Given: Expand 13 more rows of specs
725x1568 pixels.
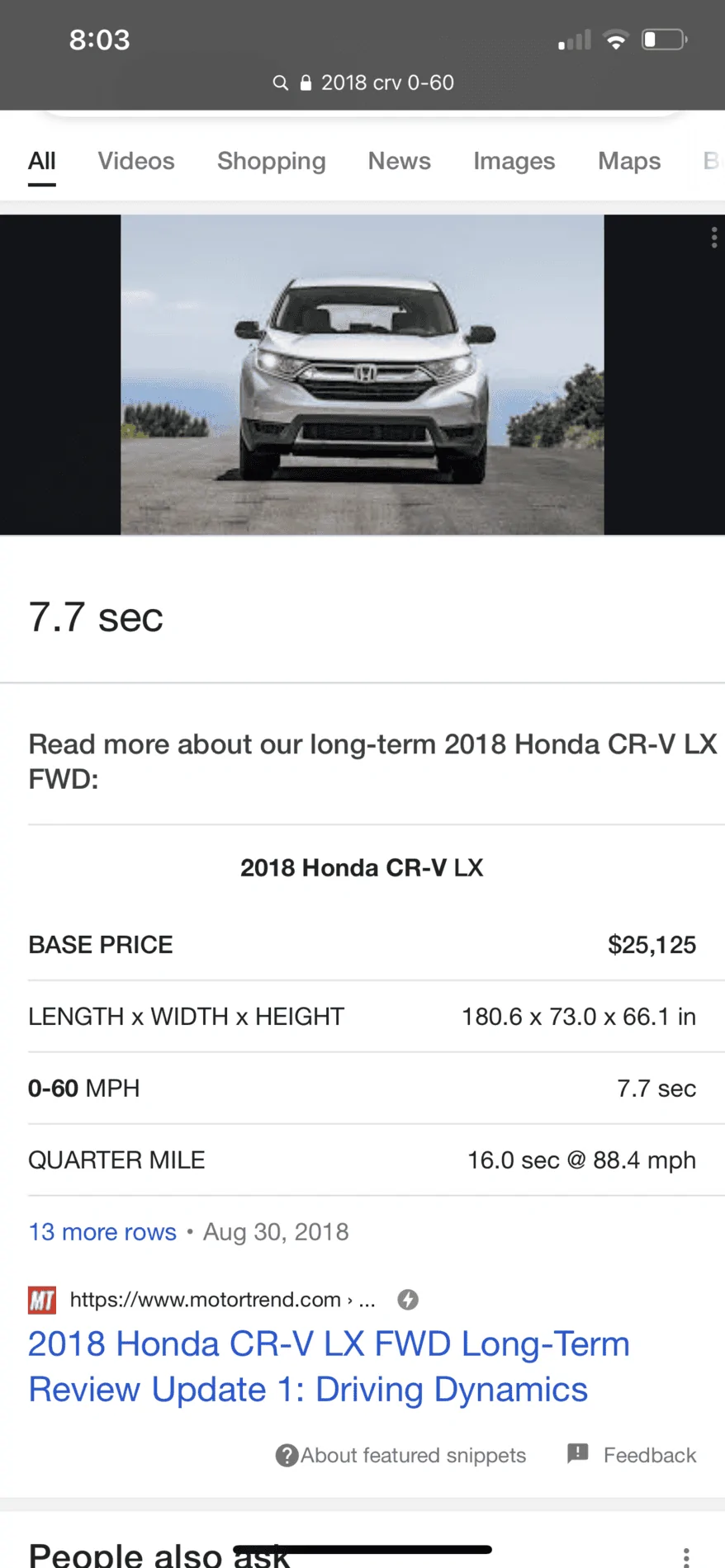Looking at the screenshot, I should pyautogui.click(x=102, y=1231).
